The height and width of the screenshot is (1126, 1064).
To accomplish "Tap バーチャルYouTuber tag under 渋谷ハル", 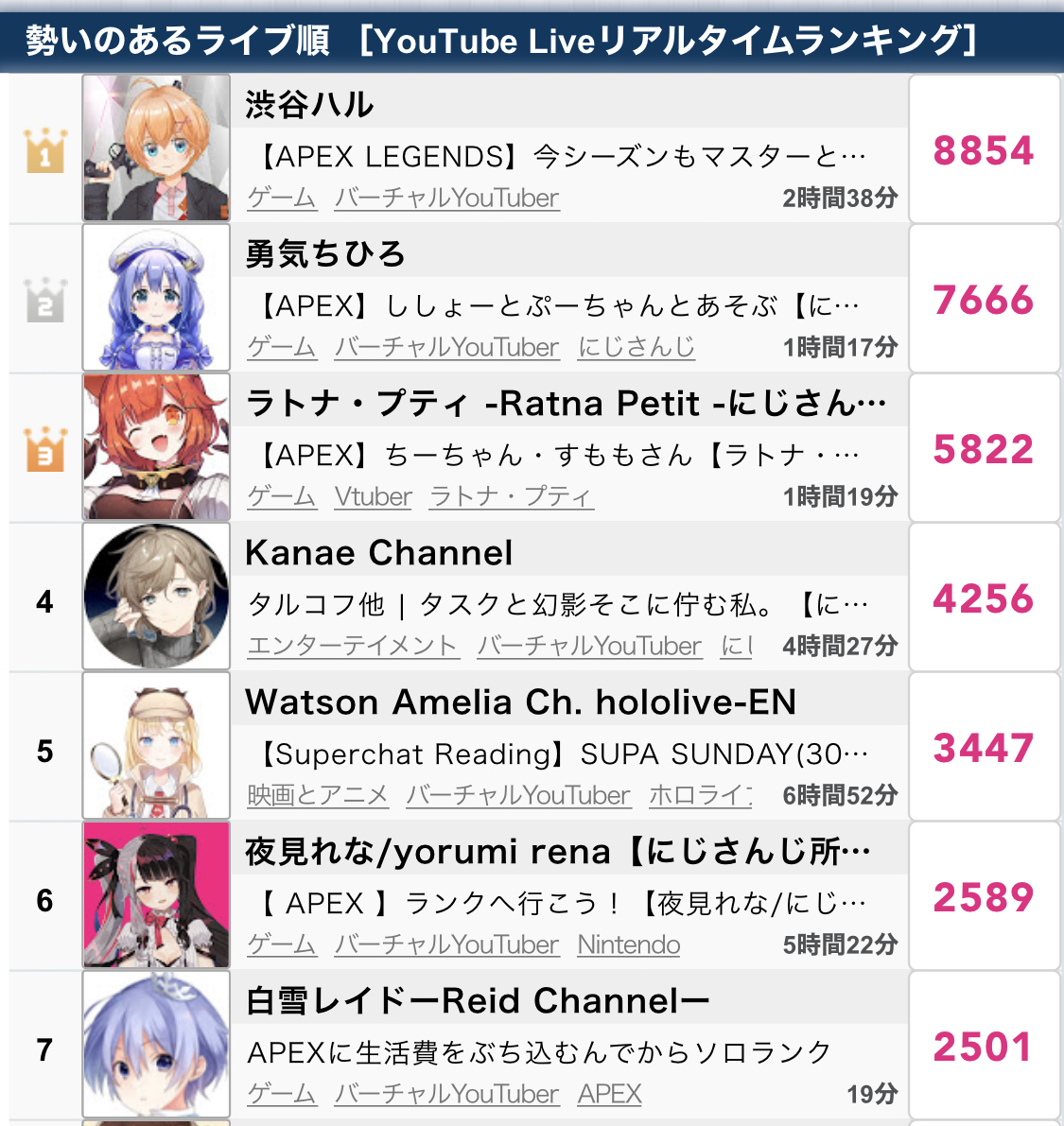I will click(446, 198).
